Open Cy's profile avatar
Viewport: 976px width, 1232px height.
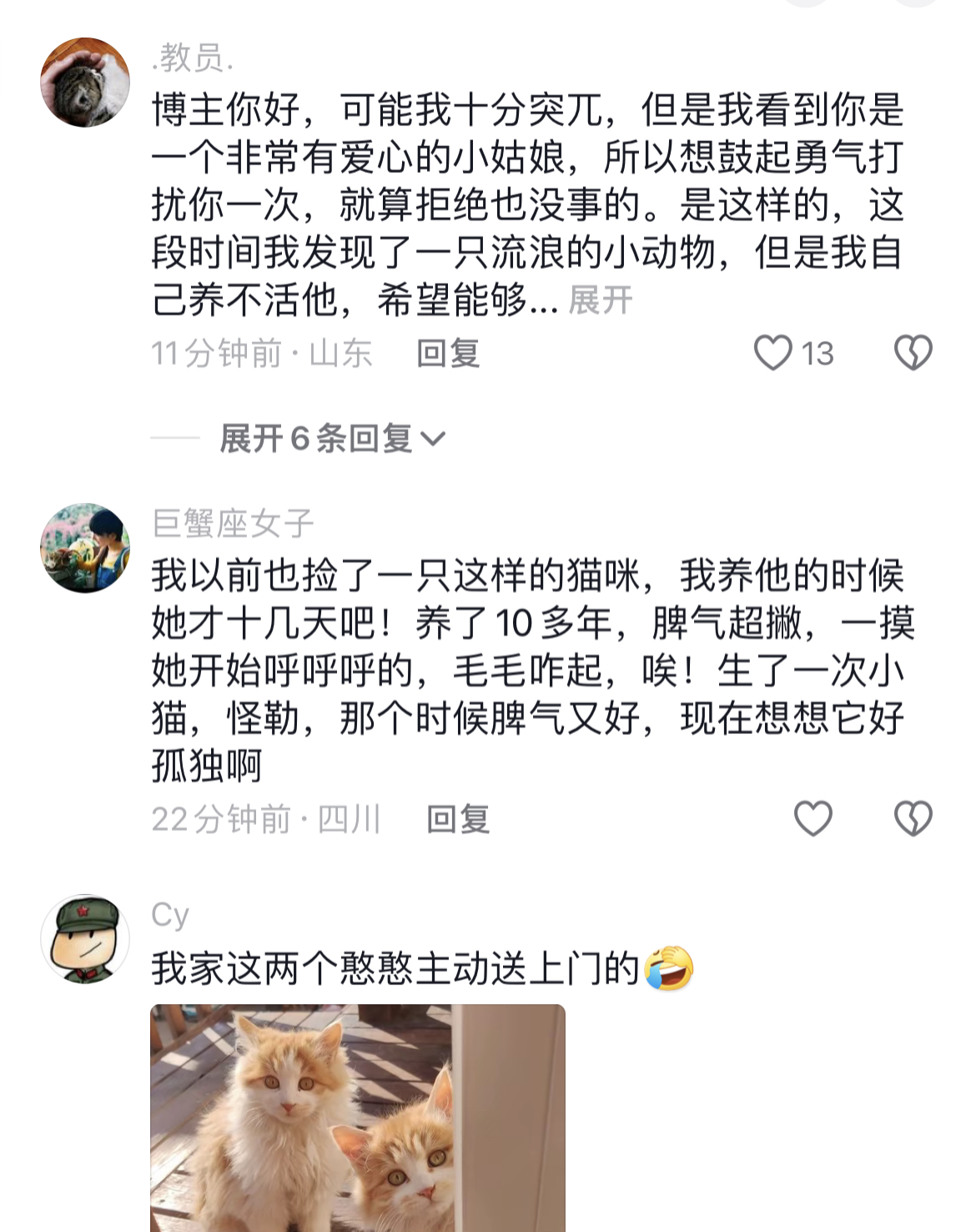point(85,940)
